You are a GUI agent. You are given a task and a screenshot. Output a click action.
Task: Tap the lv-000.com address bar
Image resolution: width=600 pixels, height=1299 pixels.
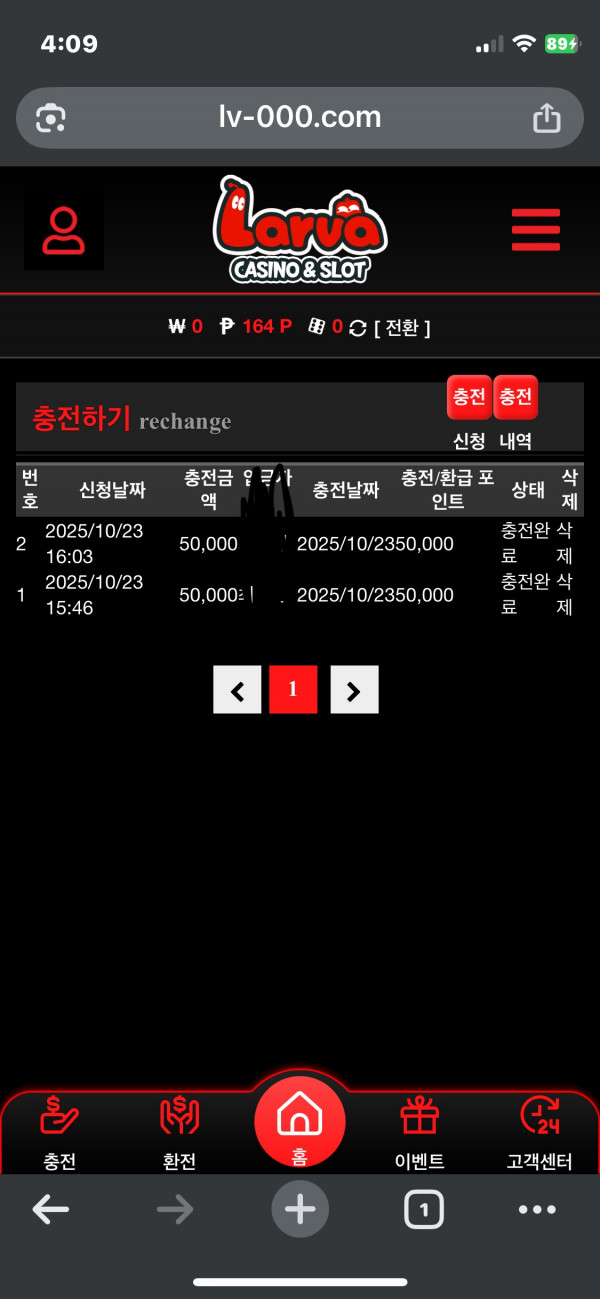[299, 117]
